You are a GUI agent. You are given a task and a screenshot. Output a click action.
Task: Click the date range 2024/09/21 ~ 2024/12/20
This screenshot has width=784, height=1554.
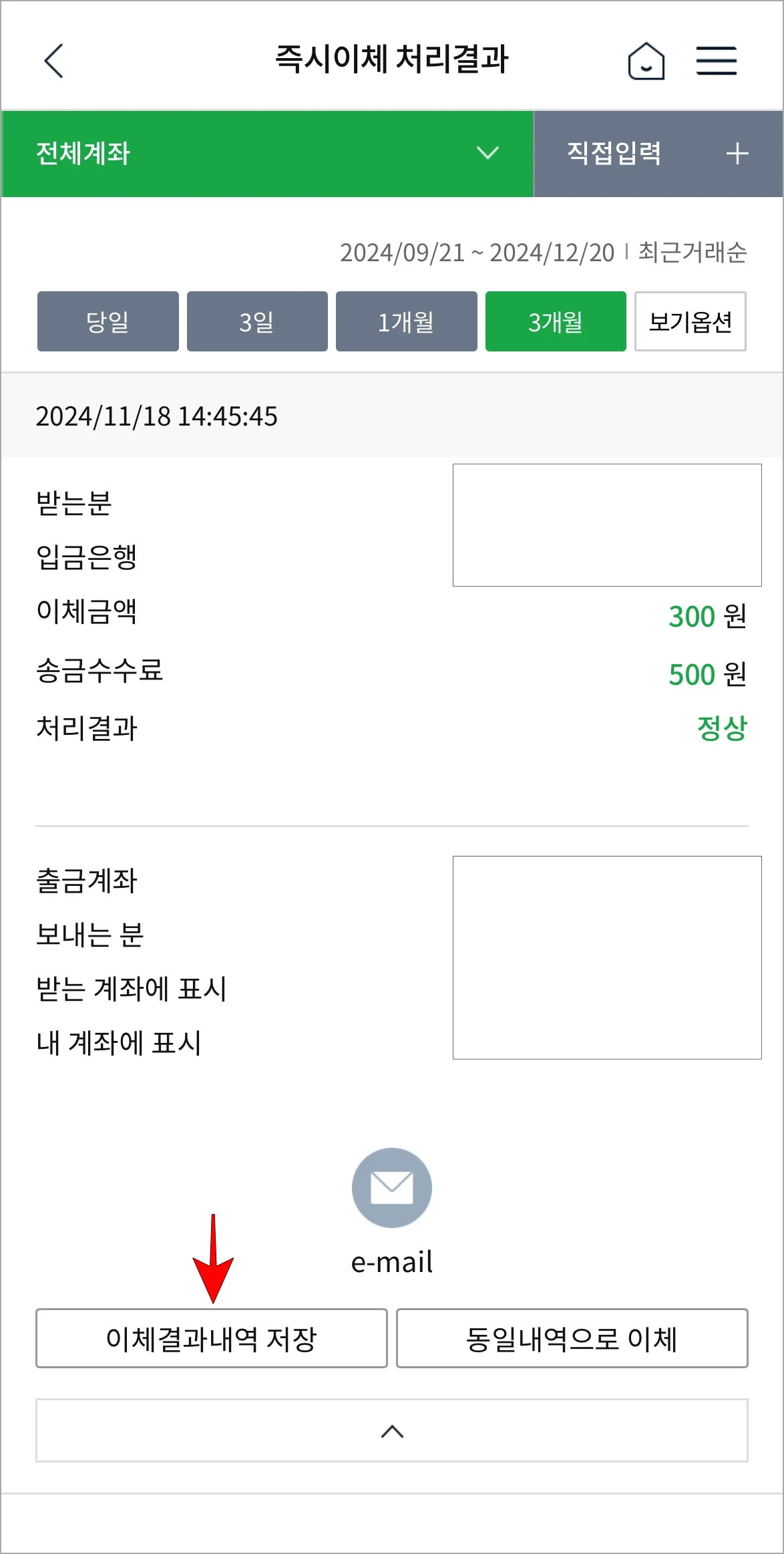475,253
